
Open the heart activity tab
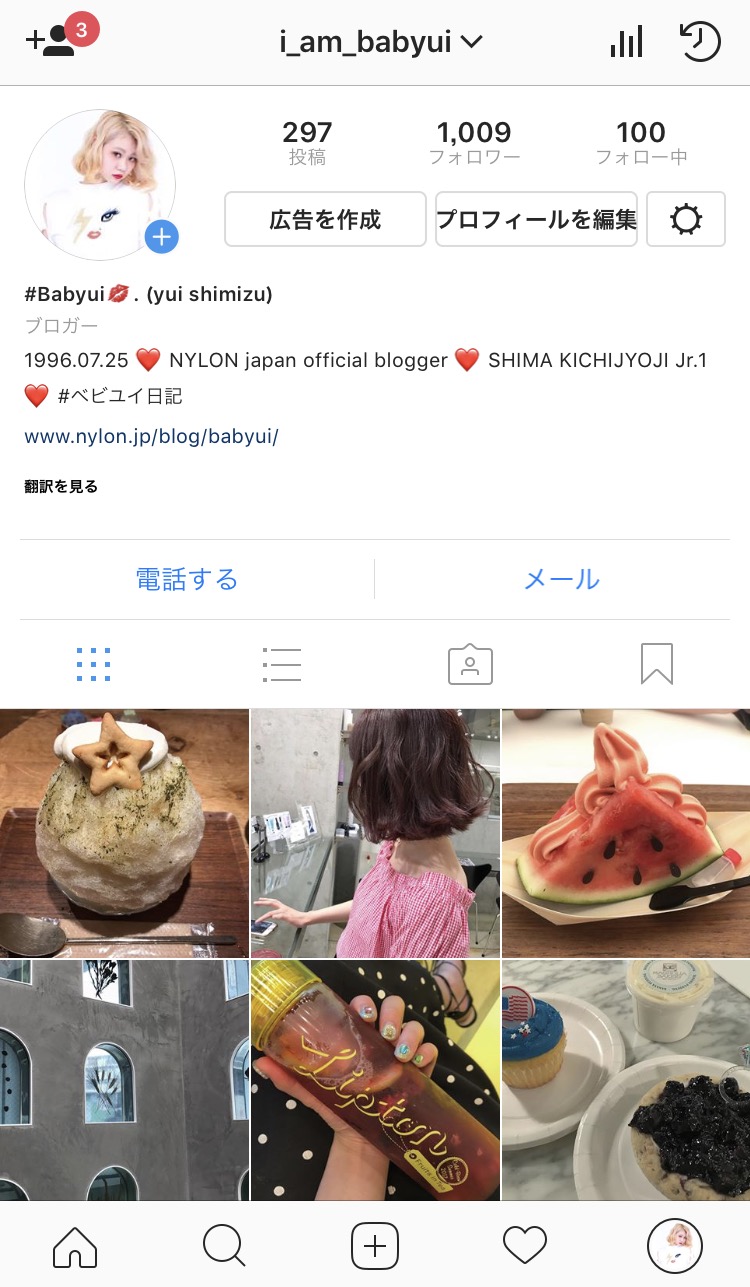click(524, 1246)
